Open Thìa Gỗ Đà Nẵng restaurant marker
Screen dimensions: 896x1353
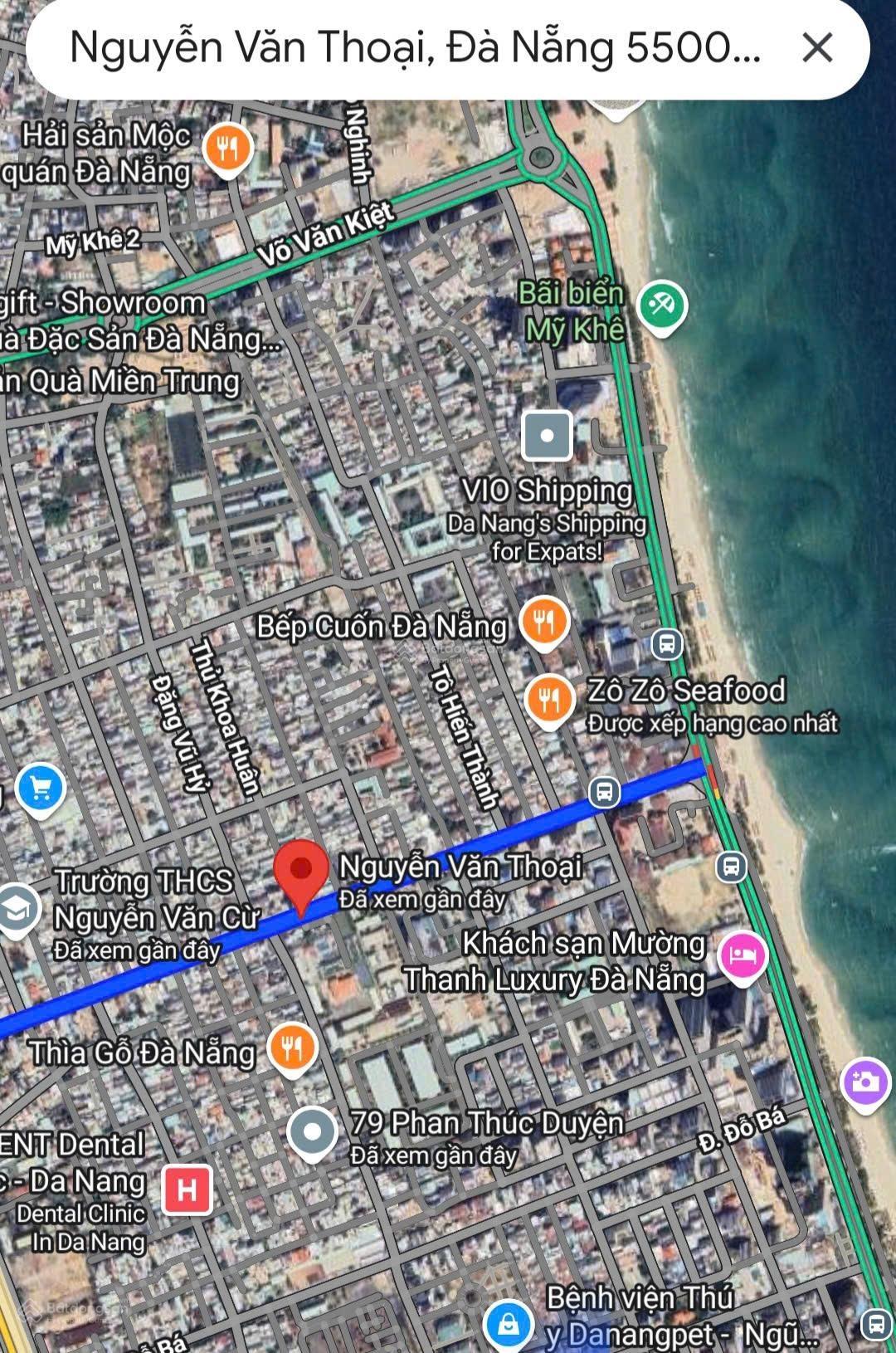point(292,1049)
